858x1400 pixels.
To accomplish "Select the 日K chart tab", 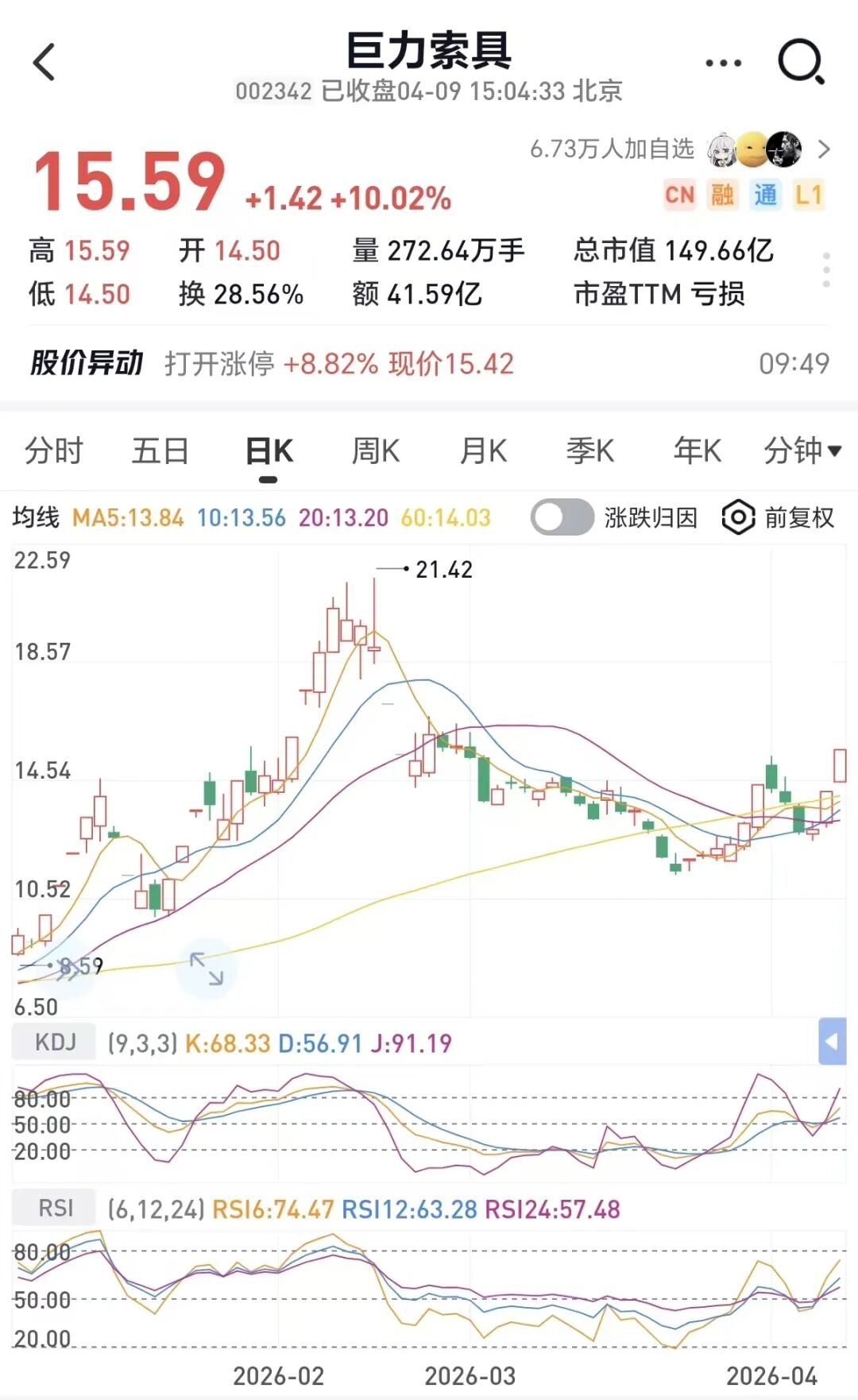I will tap(269, 451).
